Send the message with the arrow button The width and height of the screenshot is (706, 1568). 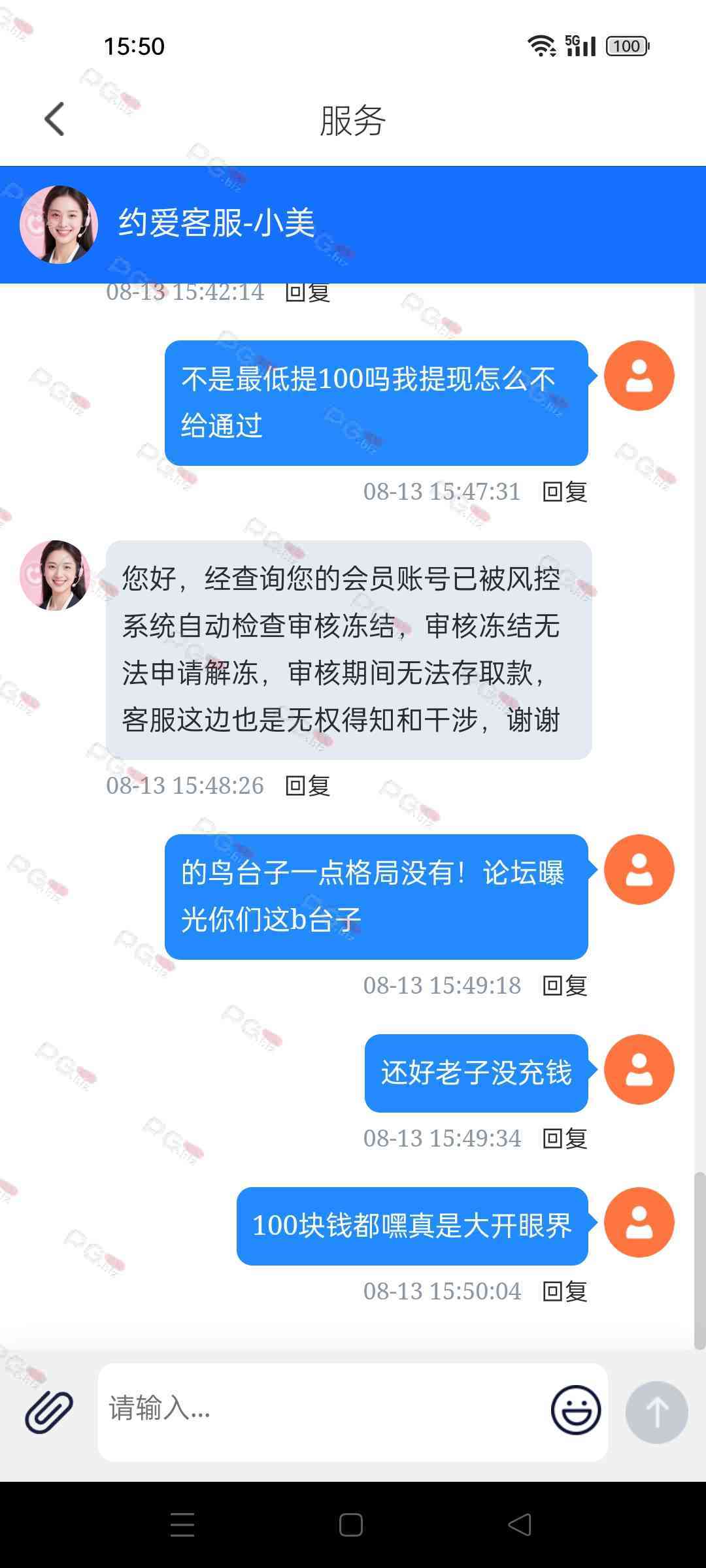pos(656,1412)
